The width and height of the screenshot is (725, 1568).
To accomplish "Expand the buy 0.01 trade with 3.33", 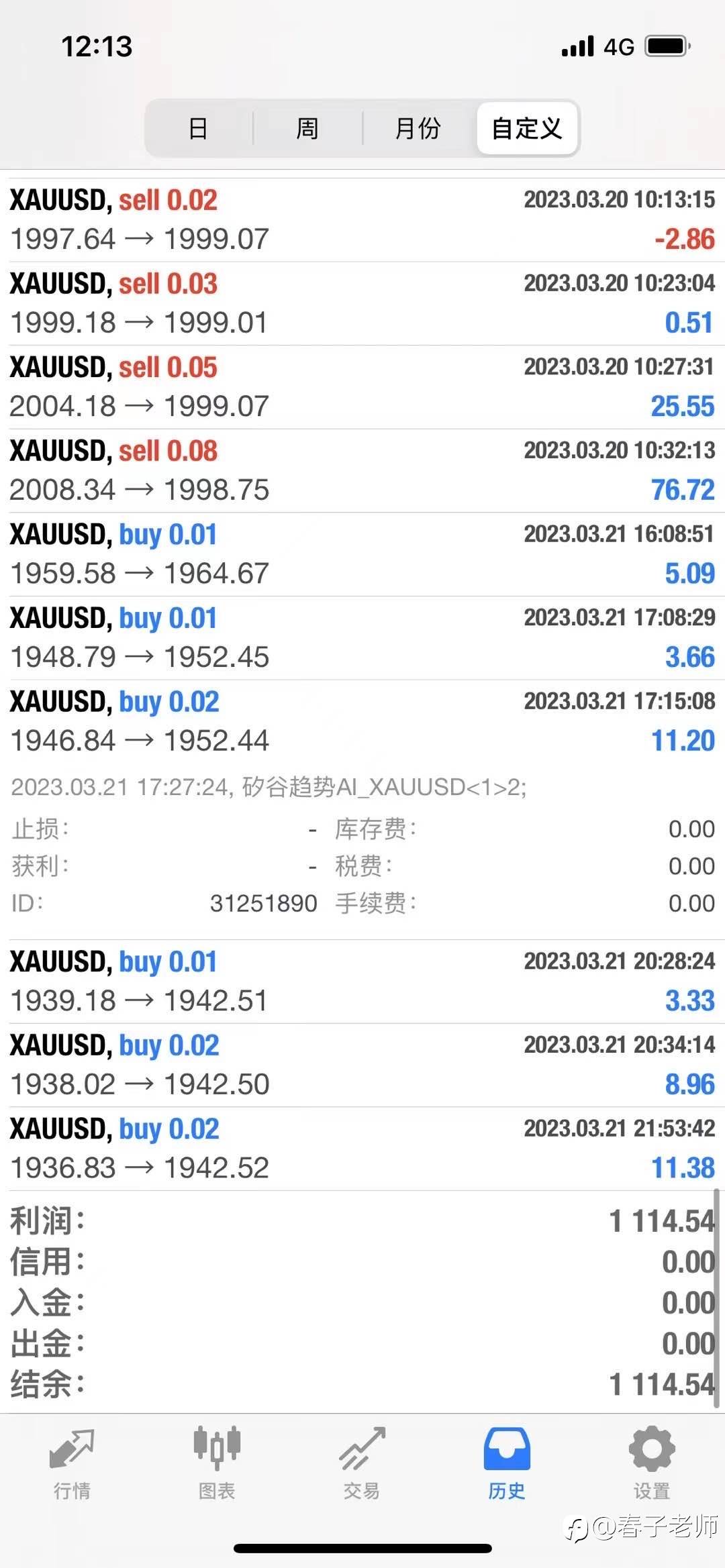I will [362, 982].
